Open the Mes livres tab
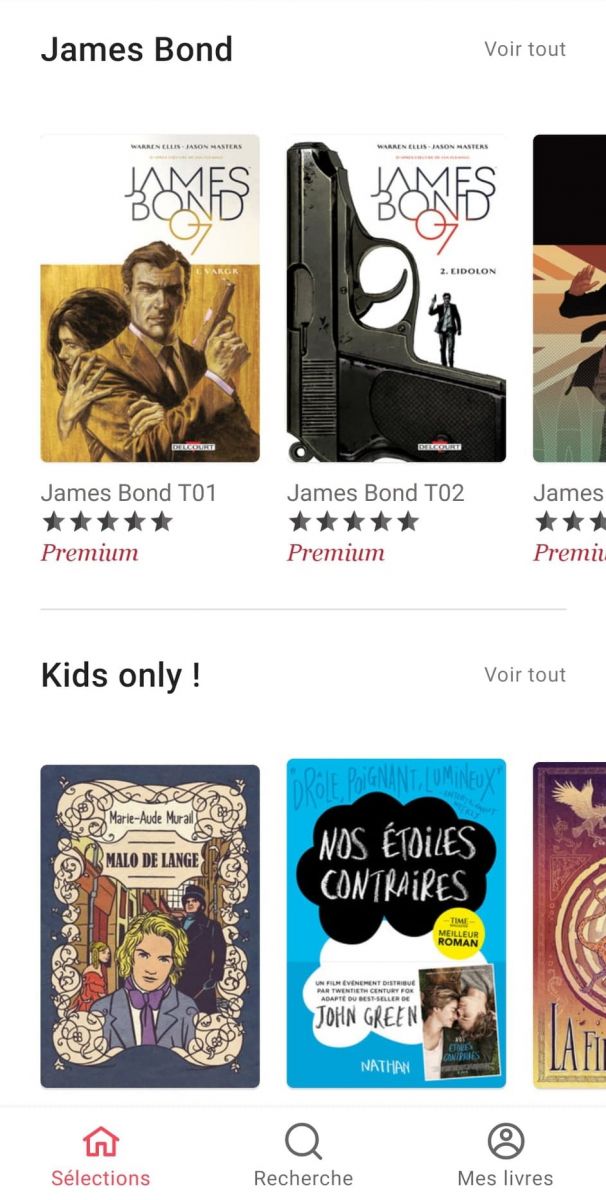This screenshot has height=1200, width=606. point(505,1155)
